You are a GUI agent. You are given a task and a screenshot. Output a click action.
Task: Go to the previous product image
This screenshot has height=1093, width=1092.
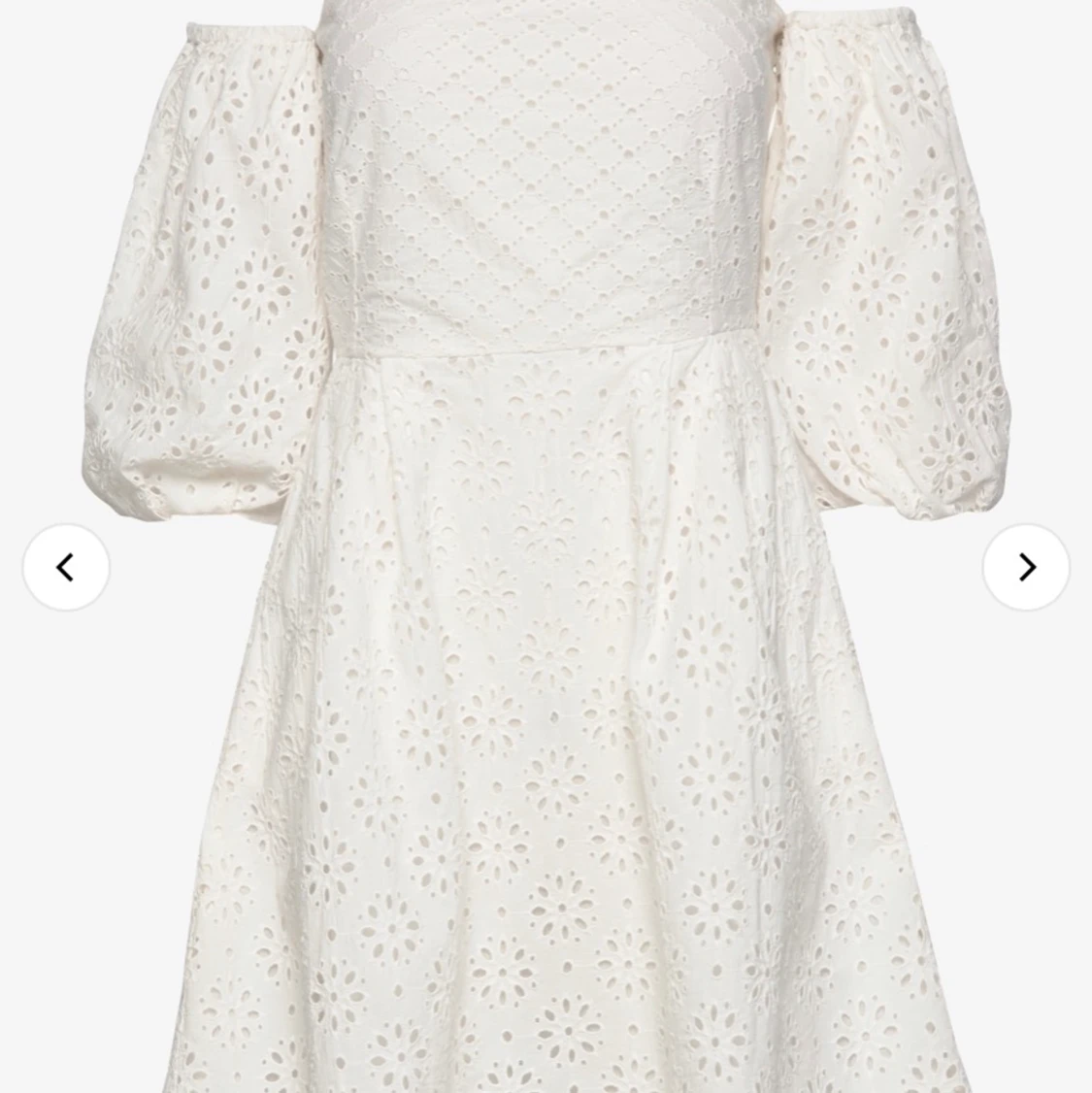click(x=66, y=568)
